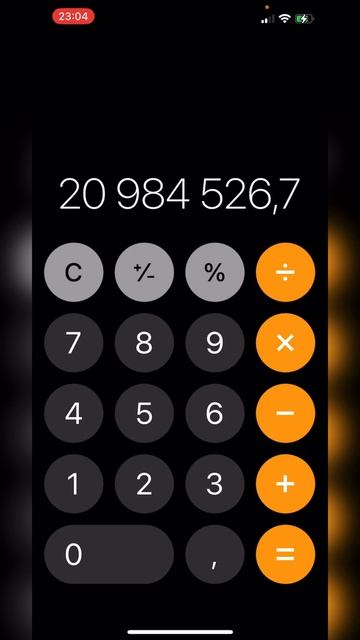
Task: Enter the digit 4
Action: coord(73,413)
